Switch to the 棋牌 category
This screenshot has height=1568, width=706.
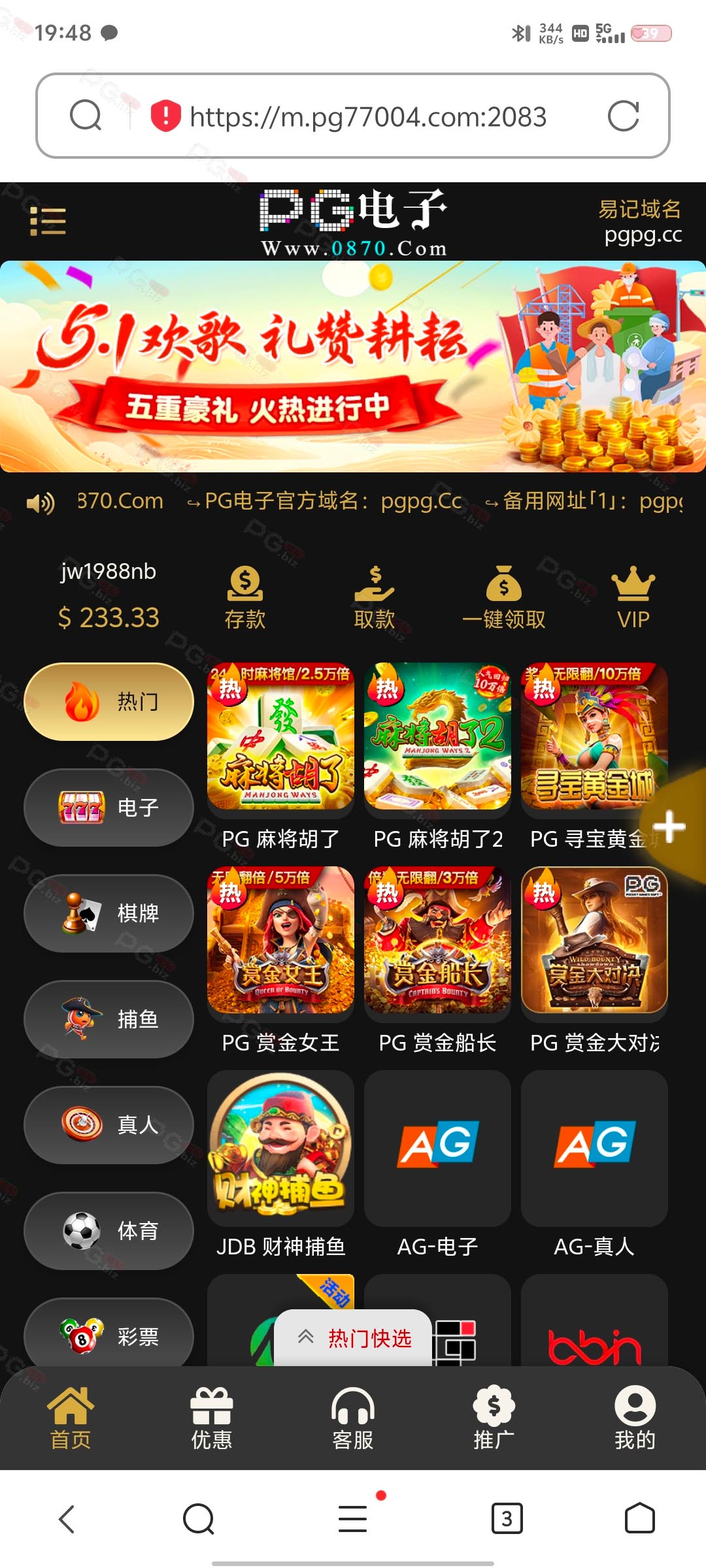(109, 913)
